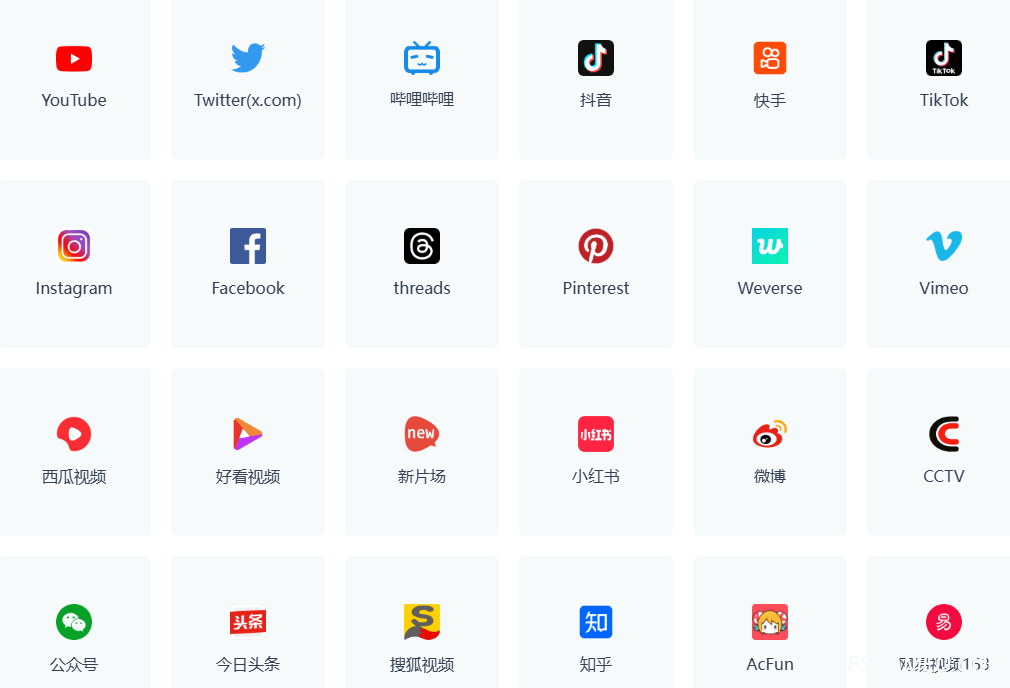Select the Twitter(x.com) card
The image size is (1010, 688).
point(248,75)
